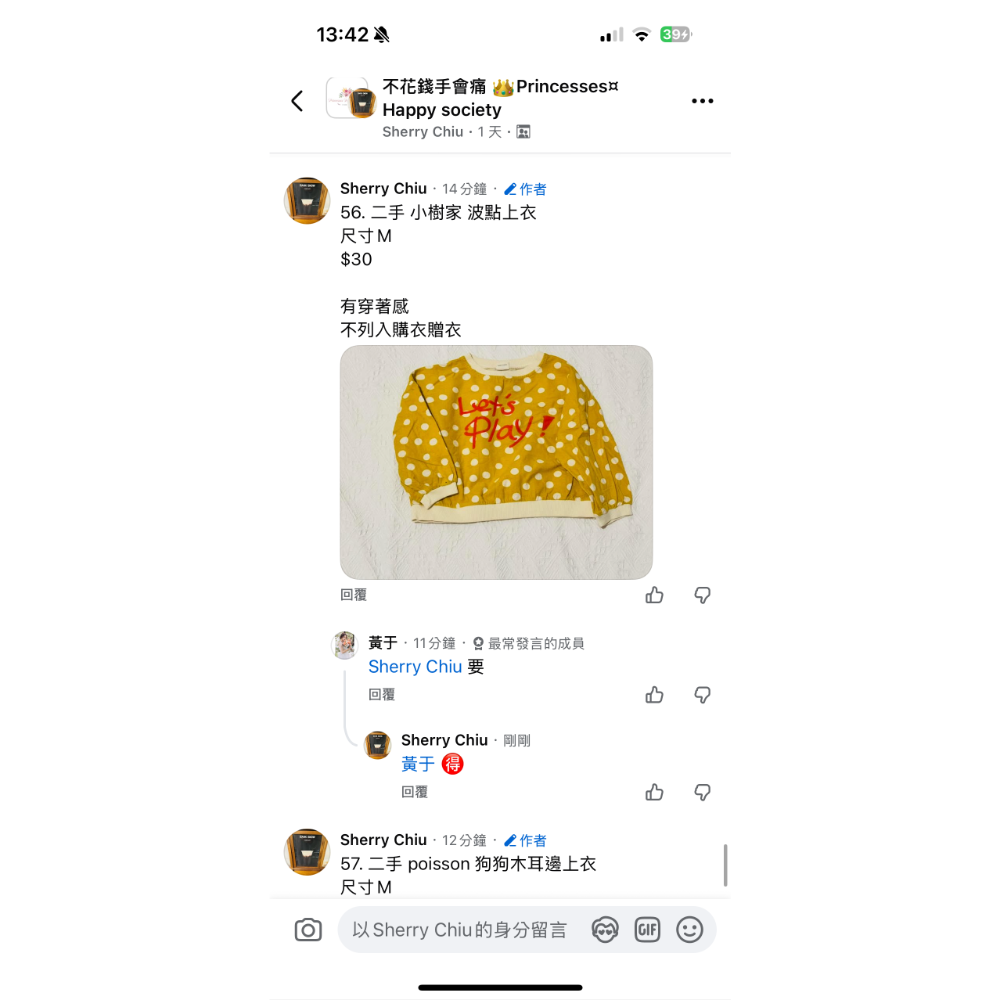Screen dimensions: 1000x1000
Task: Like Sherry Chiu's item 56 comment
Action: tap(654, 595)
